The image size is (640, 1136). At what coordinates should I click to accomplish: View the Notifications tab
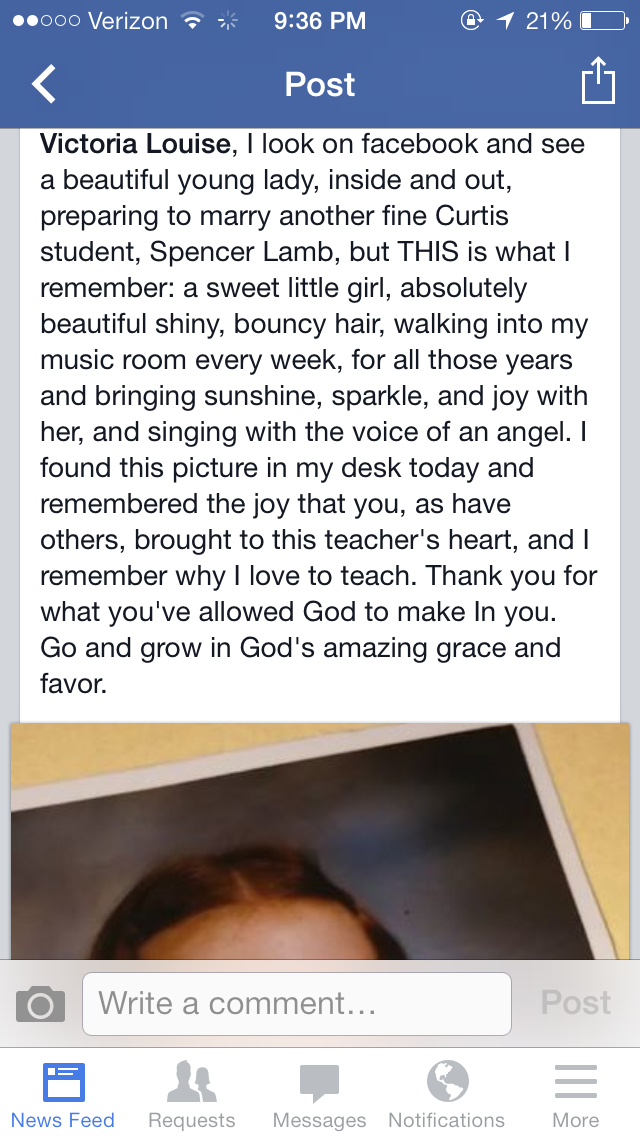coord(447,1094)
